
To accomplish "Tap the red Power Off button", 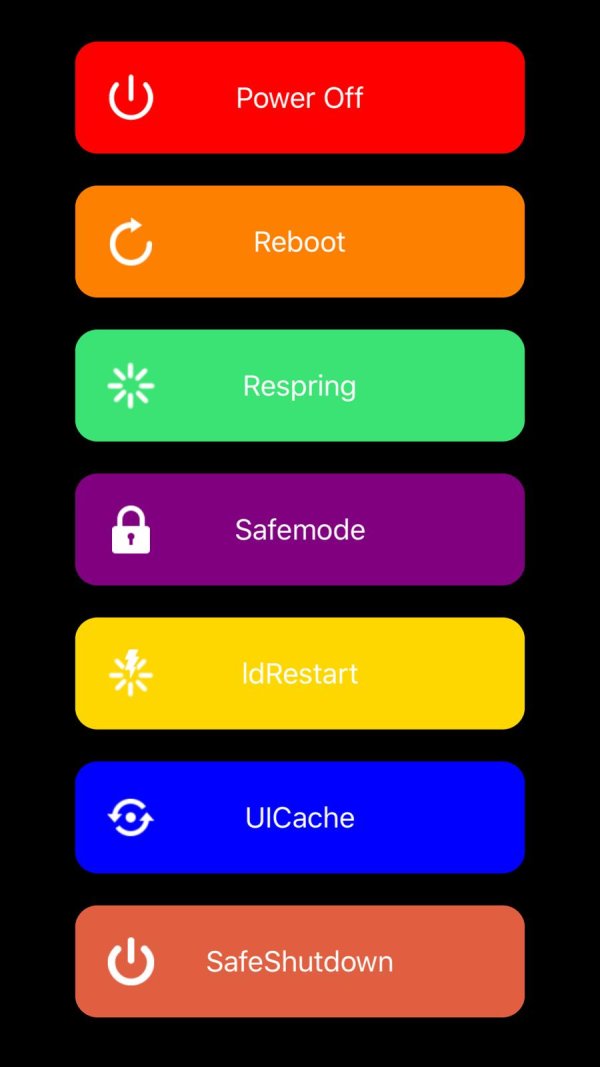I will [299, 97].
